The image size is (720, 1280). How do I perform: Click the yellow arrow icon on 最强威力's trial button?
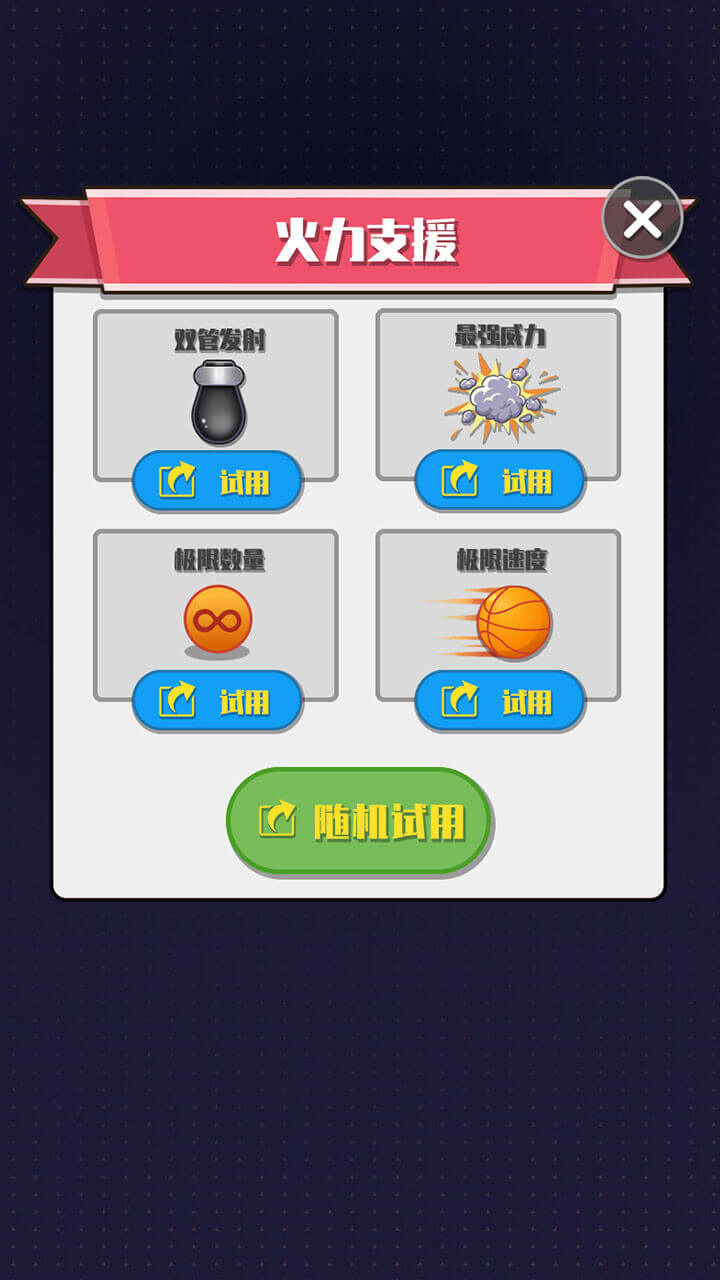(x=458, y=482)
